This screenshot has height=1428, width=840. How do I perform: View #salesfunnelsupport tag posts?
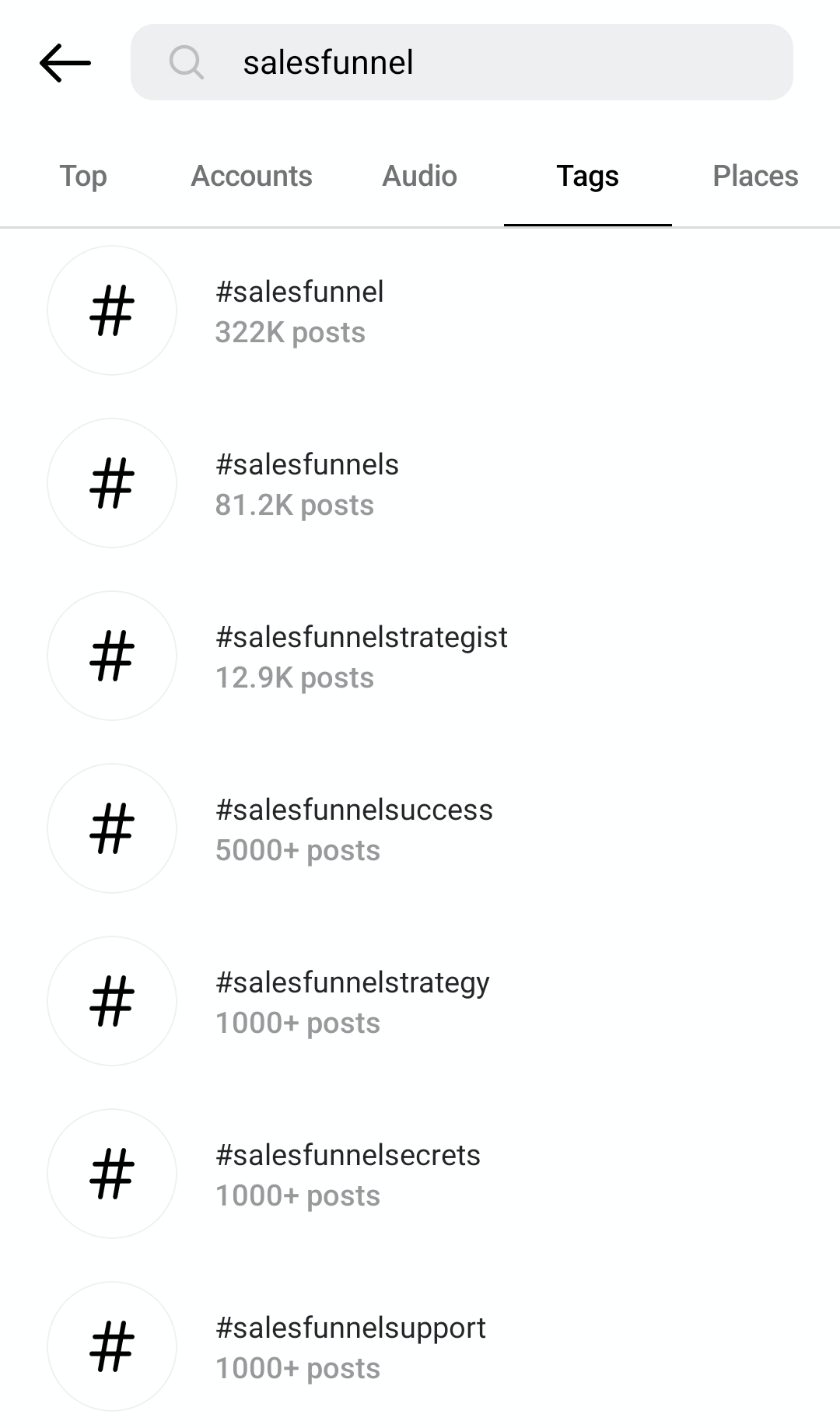point(420,1347)
